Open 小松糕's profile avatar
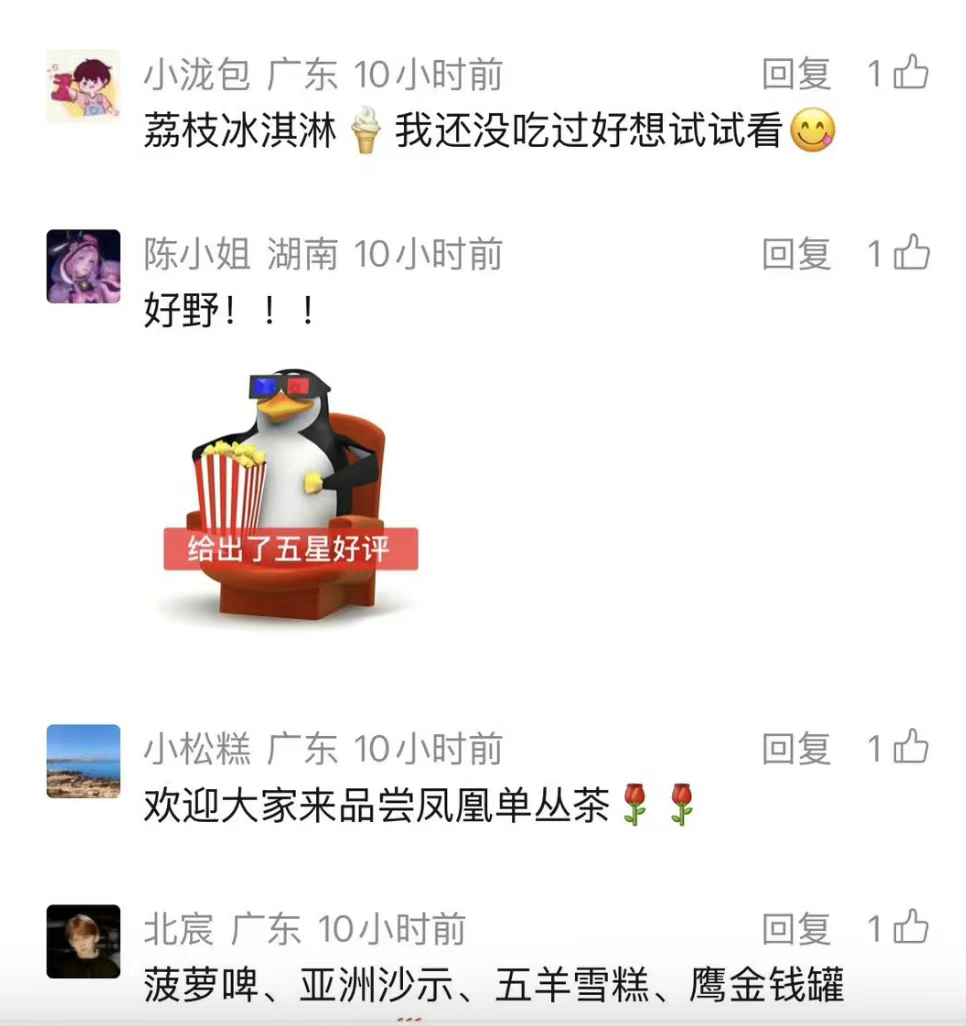The height and width of the screenshot is (1026, 966). [x=83, y=761]
